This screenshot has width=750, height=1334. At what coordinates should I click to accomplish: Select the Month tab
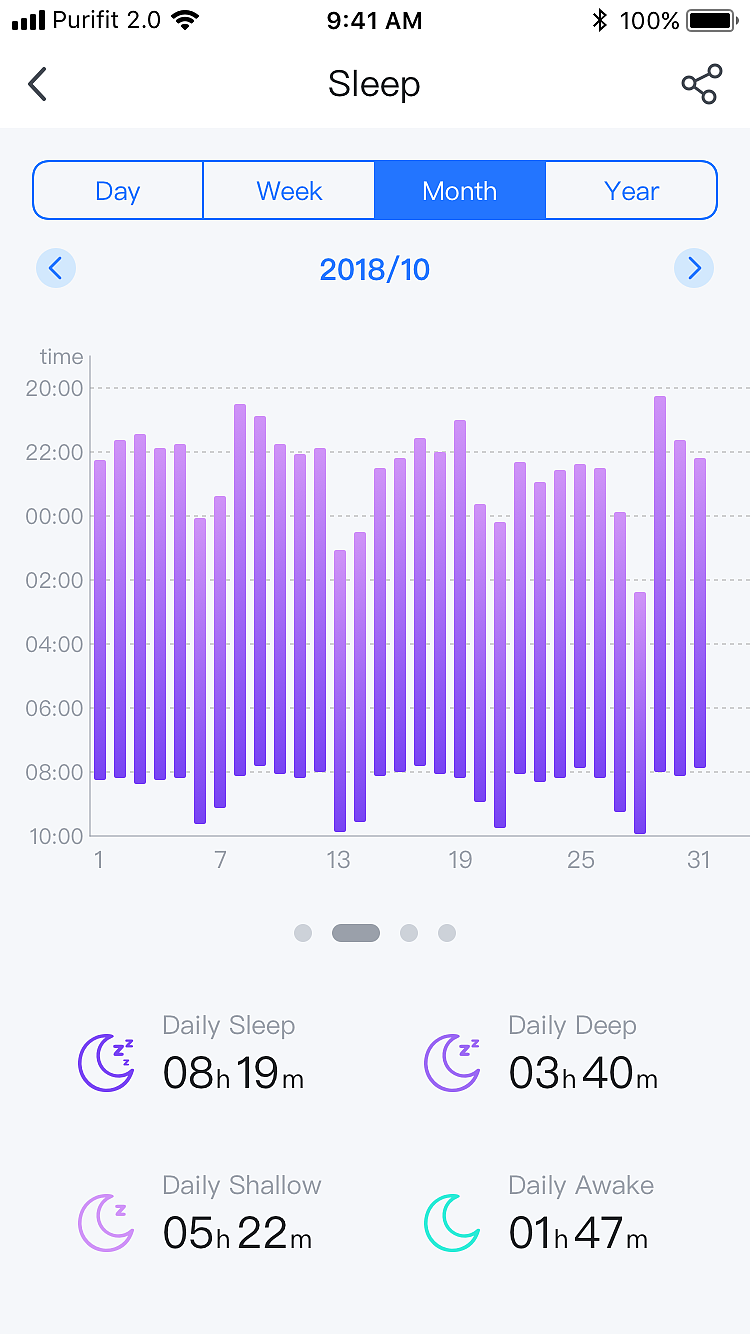[460, 190]
